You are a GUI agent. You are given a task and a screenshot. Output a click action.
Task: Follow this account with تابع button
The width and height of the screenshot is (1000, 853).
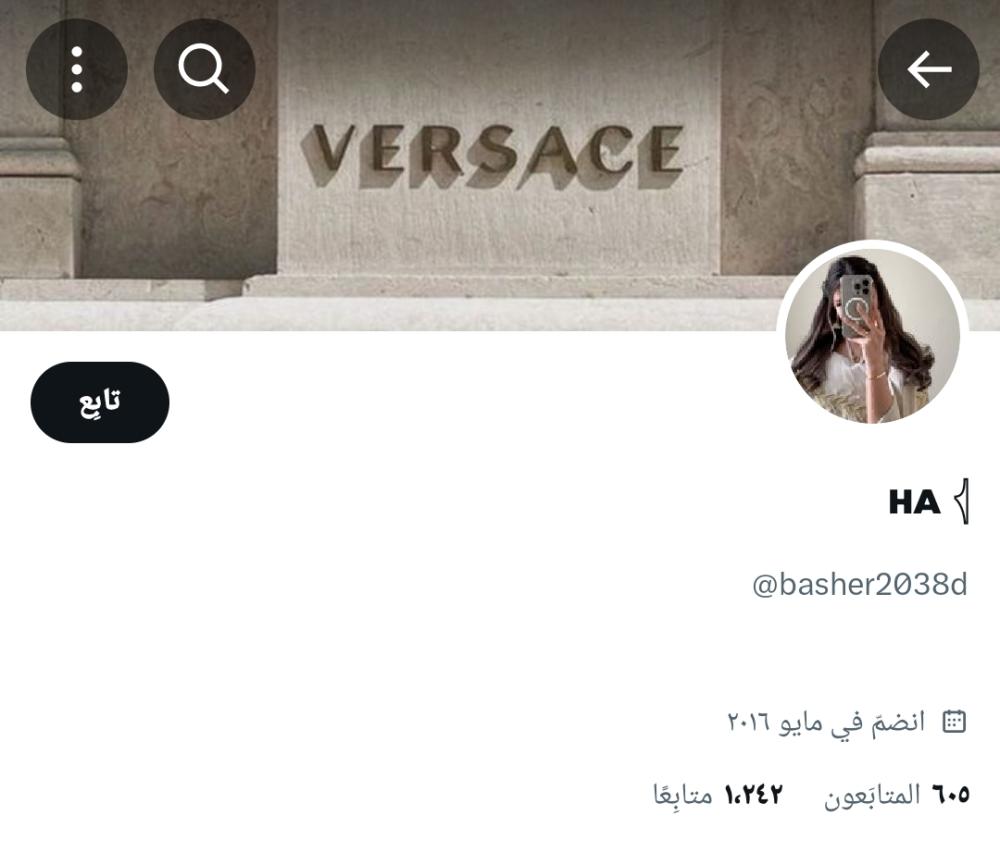point(100,402)
